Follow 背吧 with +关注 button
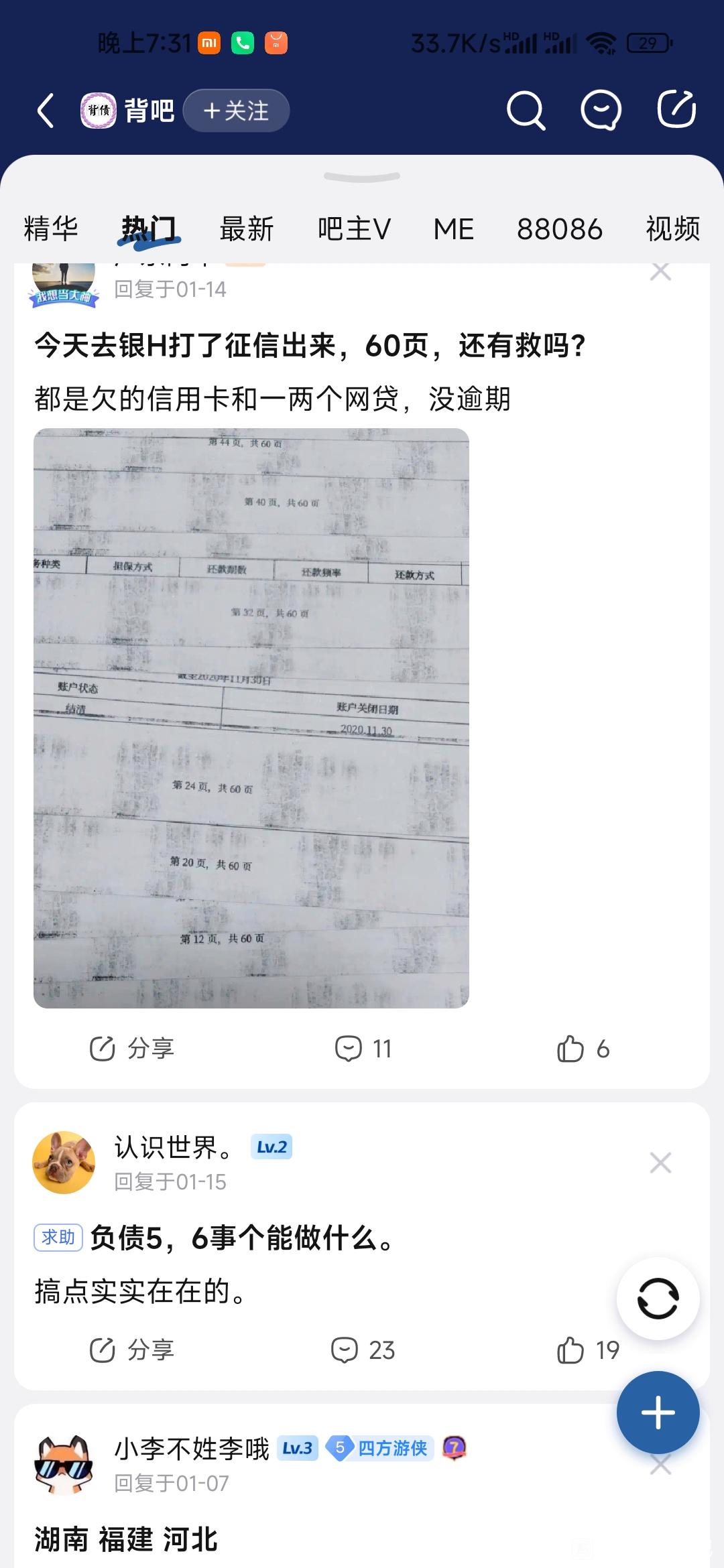This screenshot has width=724, height=1568. coord(236,111)
